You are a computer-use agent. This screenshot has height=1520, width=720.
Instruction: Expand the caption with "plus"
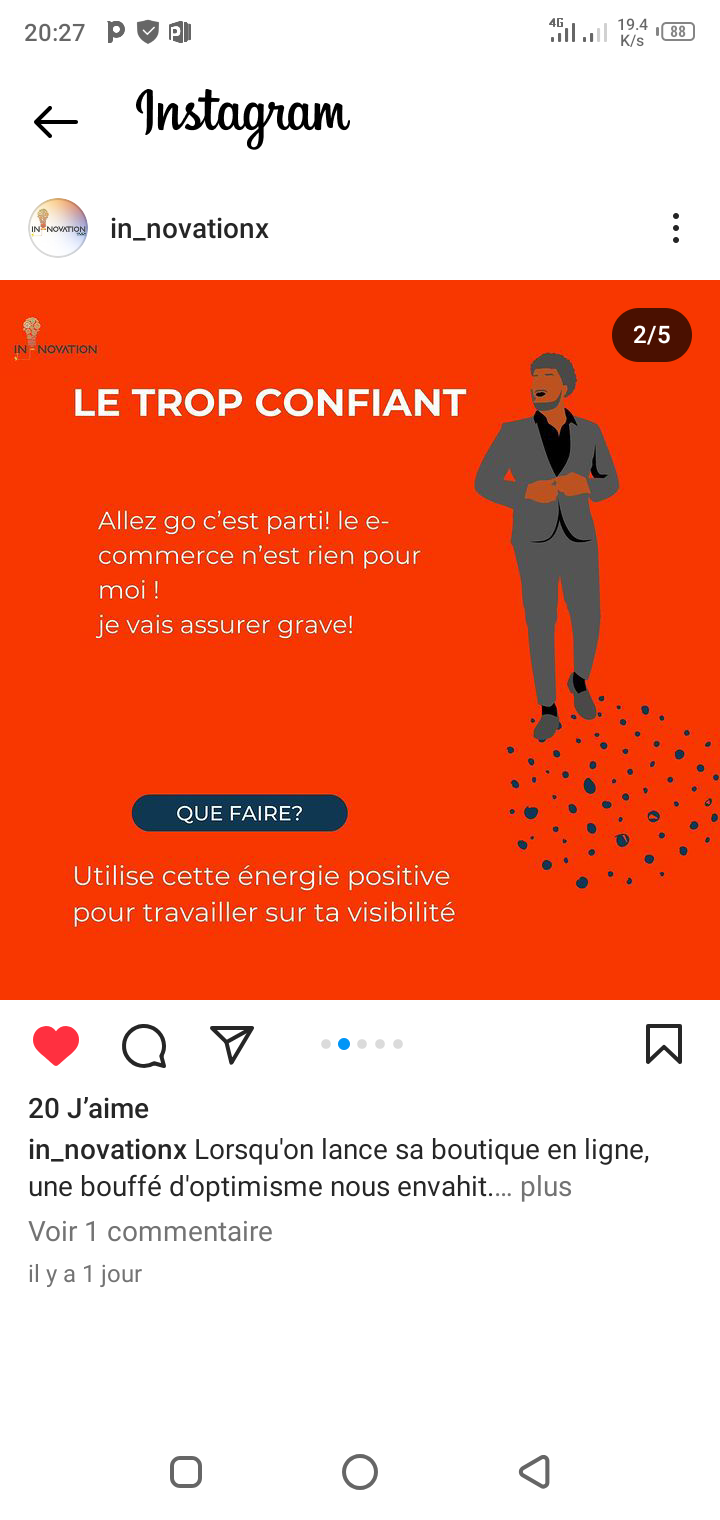coord(546,1187)
